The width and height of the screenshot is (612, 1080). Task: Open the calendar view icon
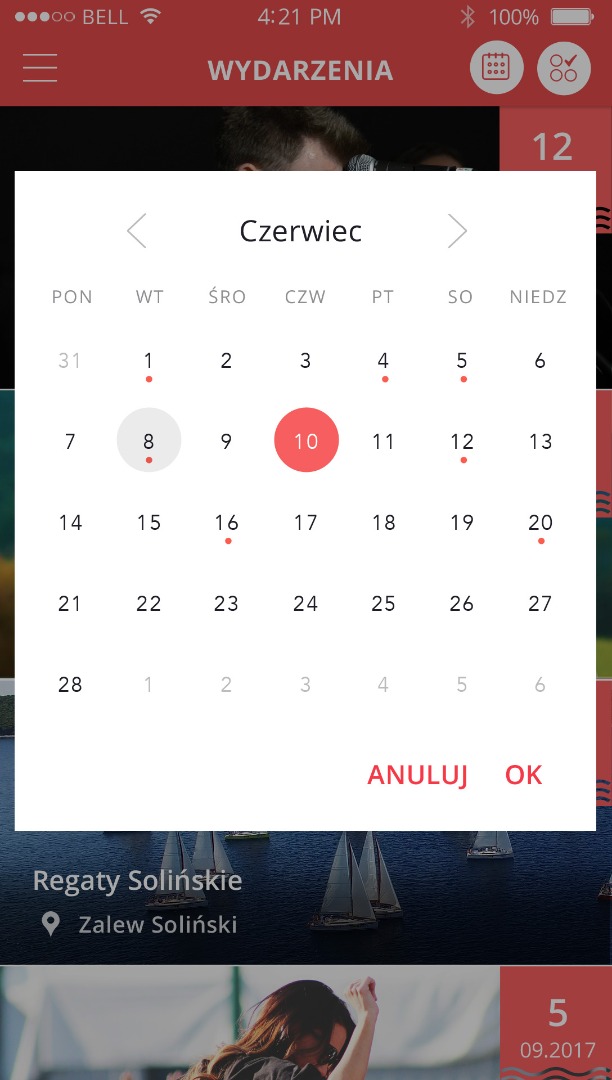coord(496,68)
